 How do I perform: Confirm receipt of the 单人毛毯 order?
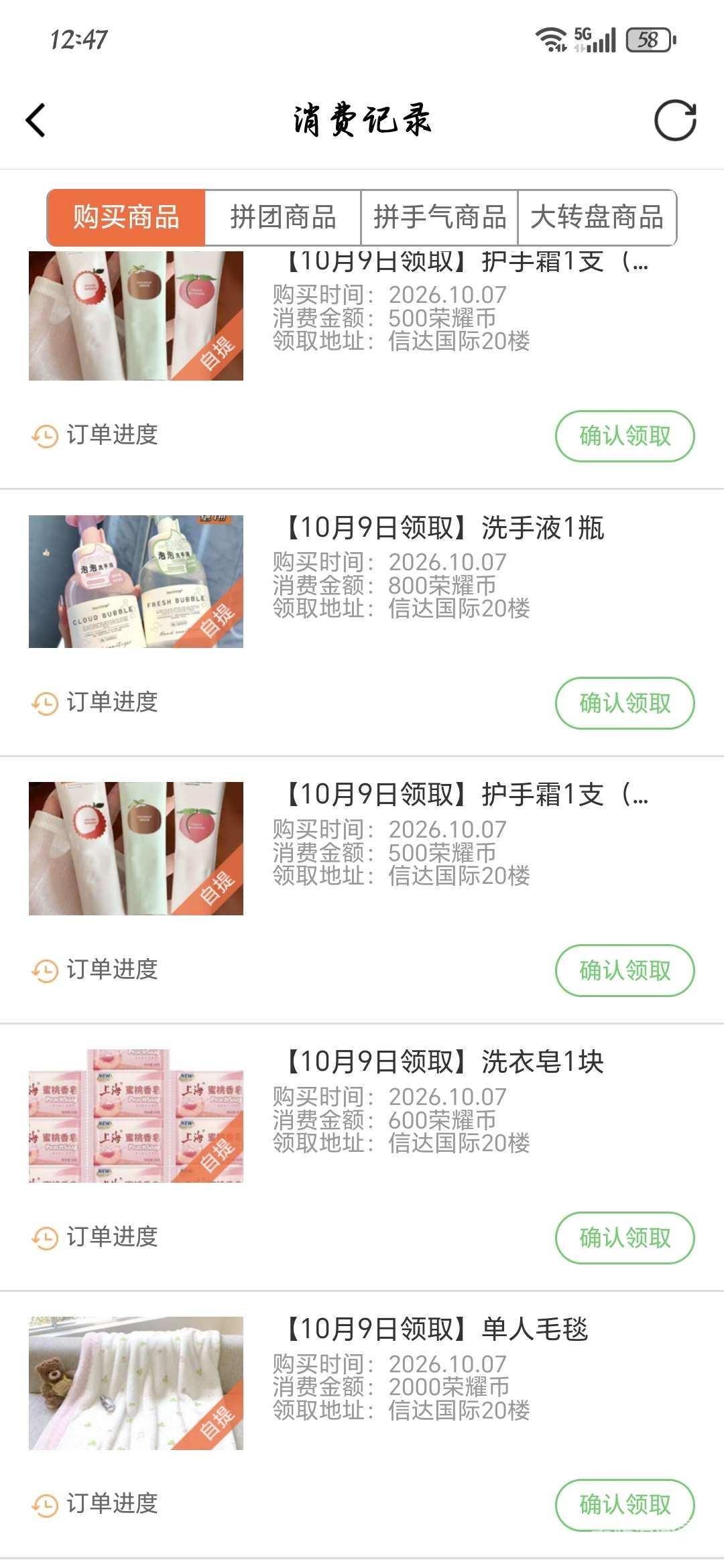[625, 1505]
